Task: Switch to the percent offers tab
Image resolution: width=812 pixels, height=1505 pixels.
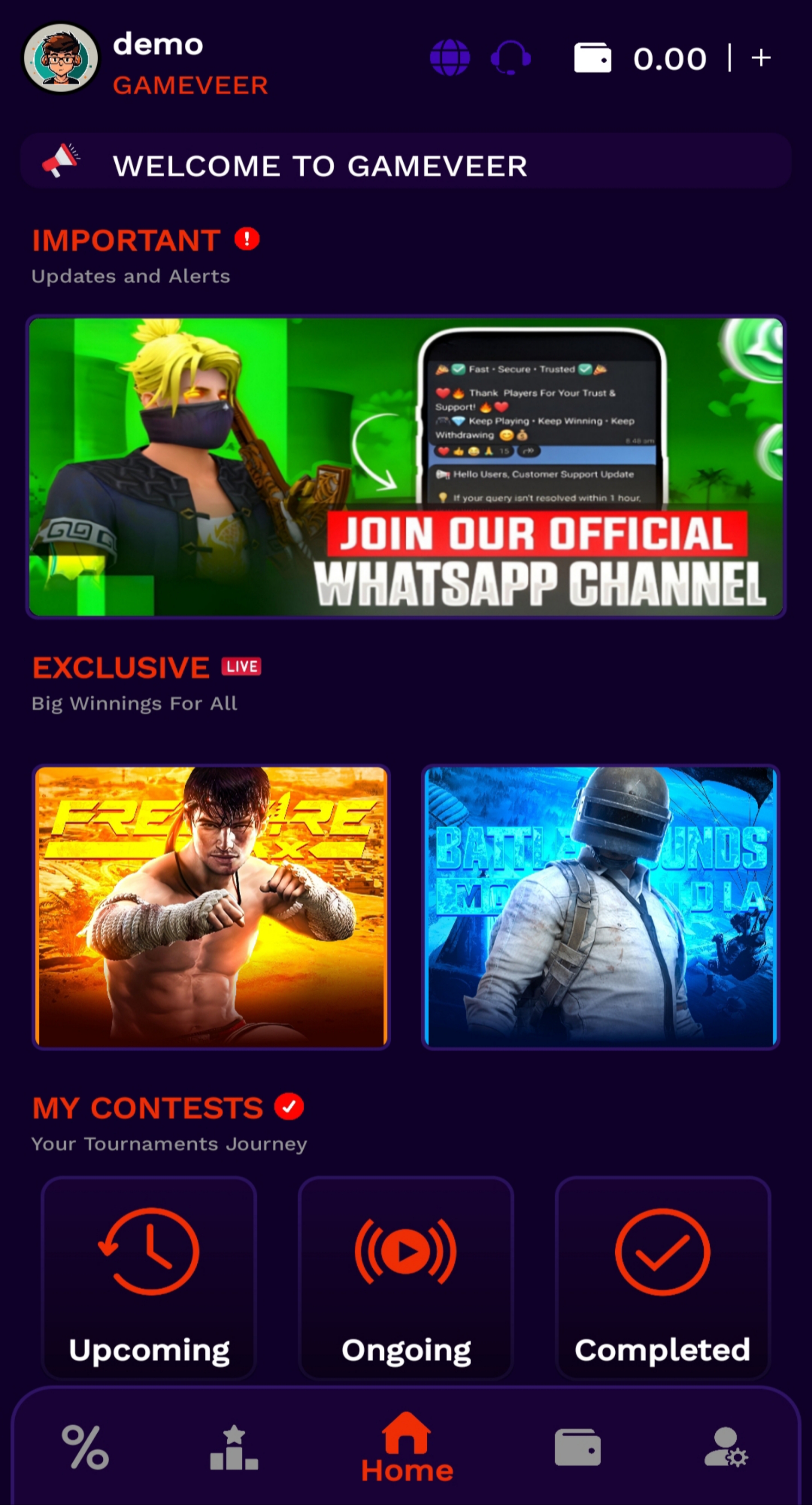Action: tap(85, 1447)
